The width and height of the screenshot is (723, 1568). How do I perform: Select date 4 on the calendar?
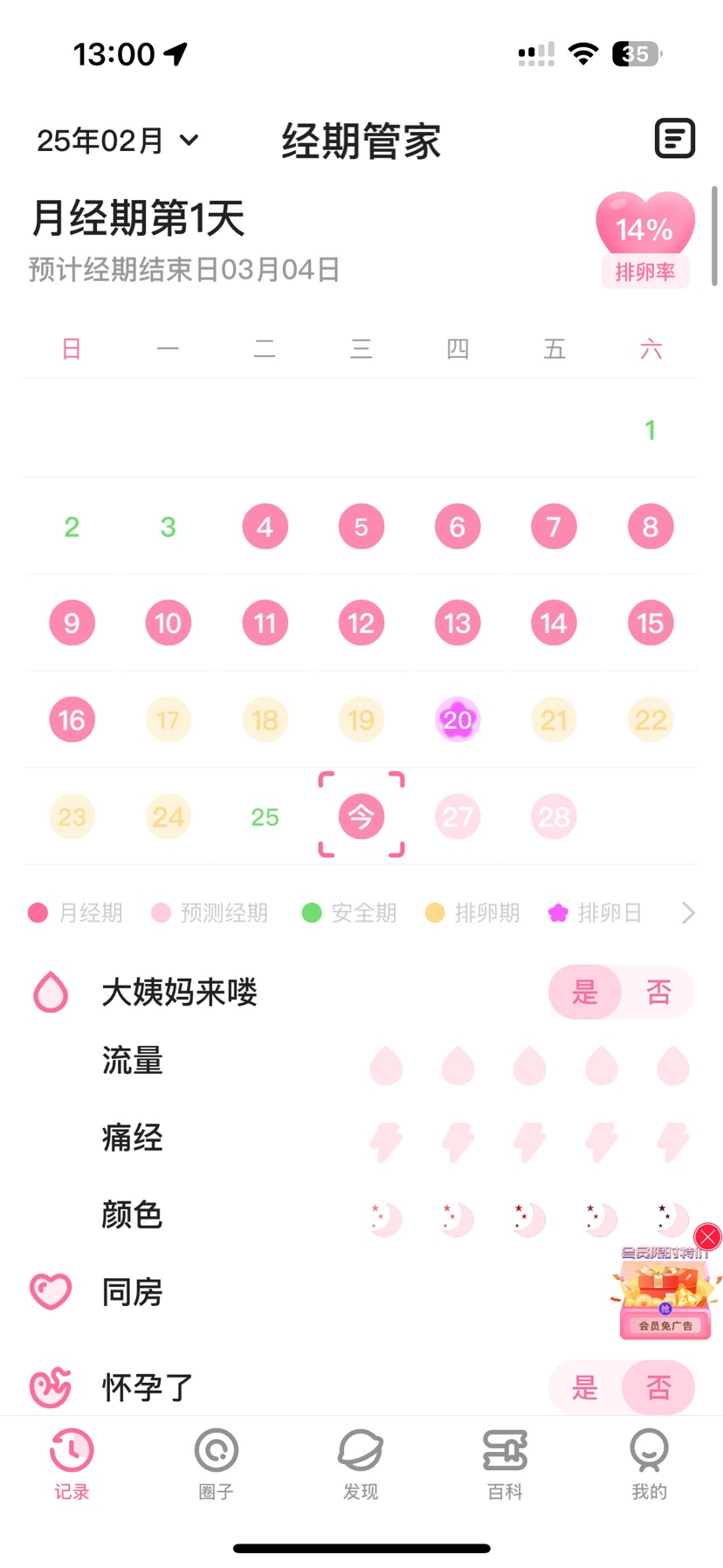click(265, 526)
